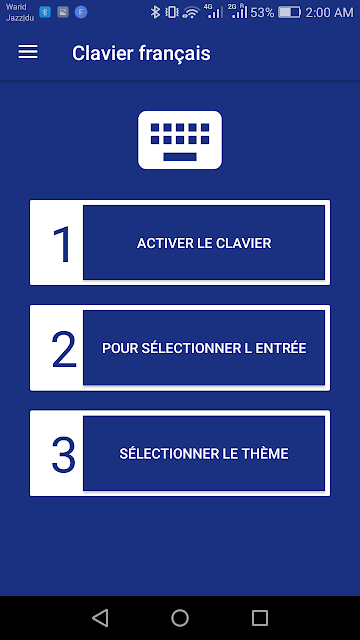Return to the home screen

(180, 618)
